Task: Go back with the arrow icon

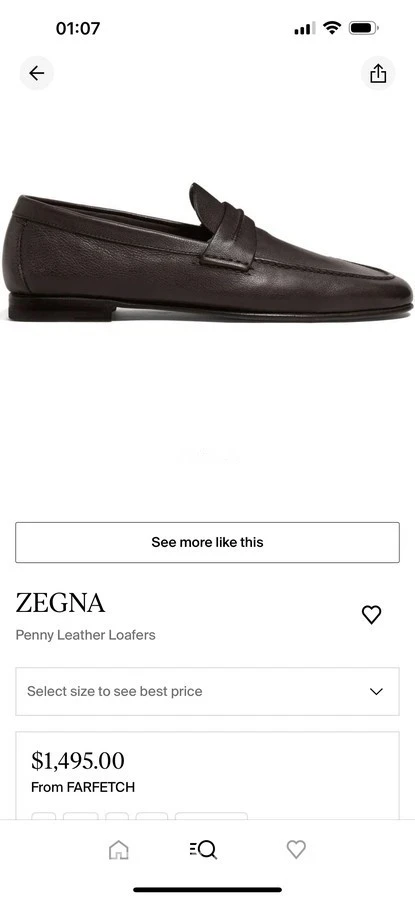Action: click(37, 73)
